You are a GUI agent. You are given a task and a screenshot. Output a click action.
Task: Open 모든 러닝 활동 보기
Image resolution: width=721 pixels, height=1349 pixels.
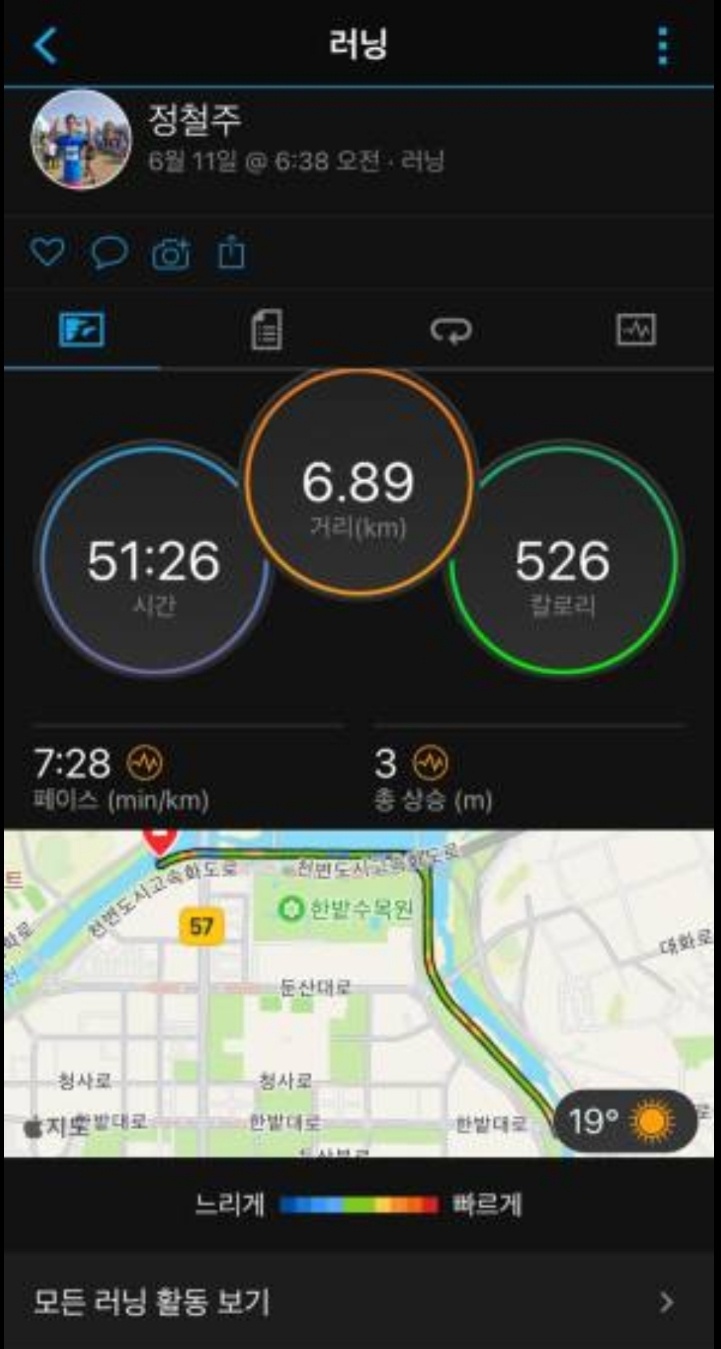click(360, 1302)
